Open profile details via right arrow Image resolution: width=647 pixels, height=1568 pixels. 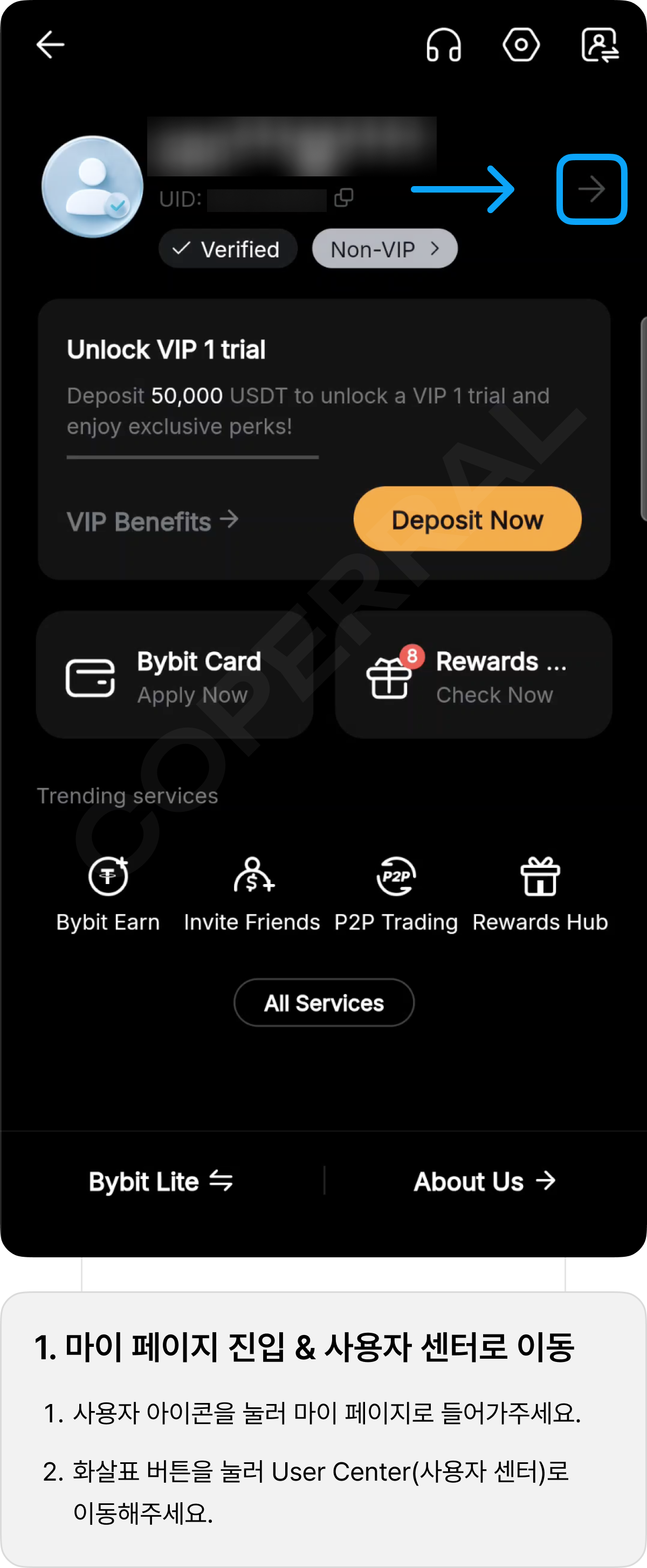coord(591,189)
